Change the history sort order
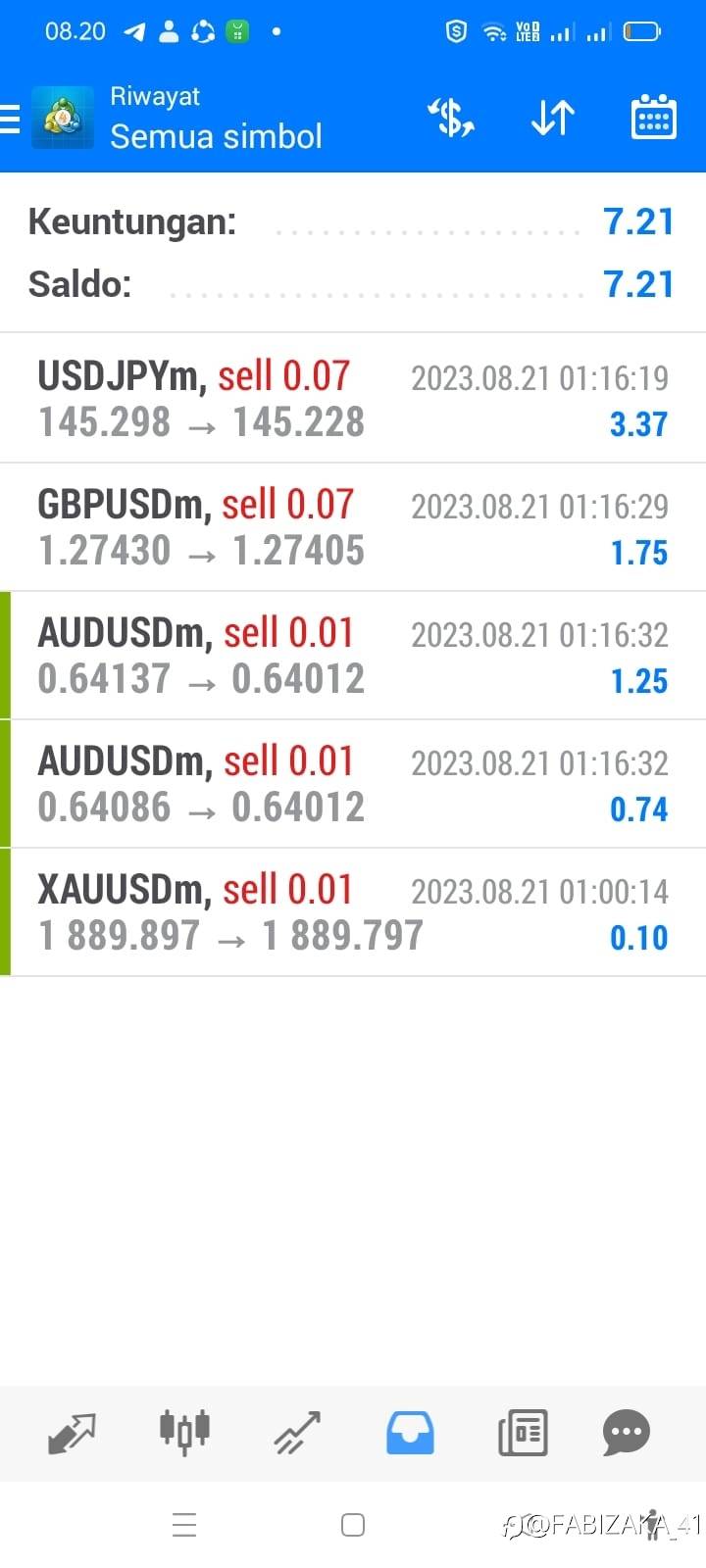Viewport: 706px width, 1568px height. coord(553,119)
